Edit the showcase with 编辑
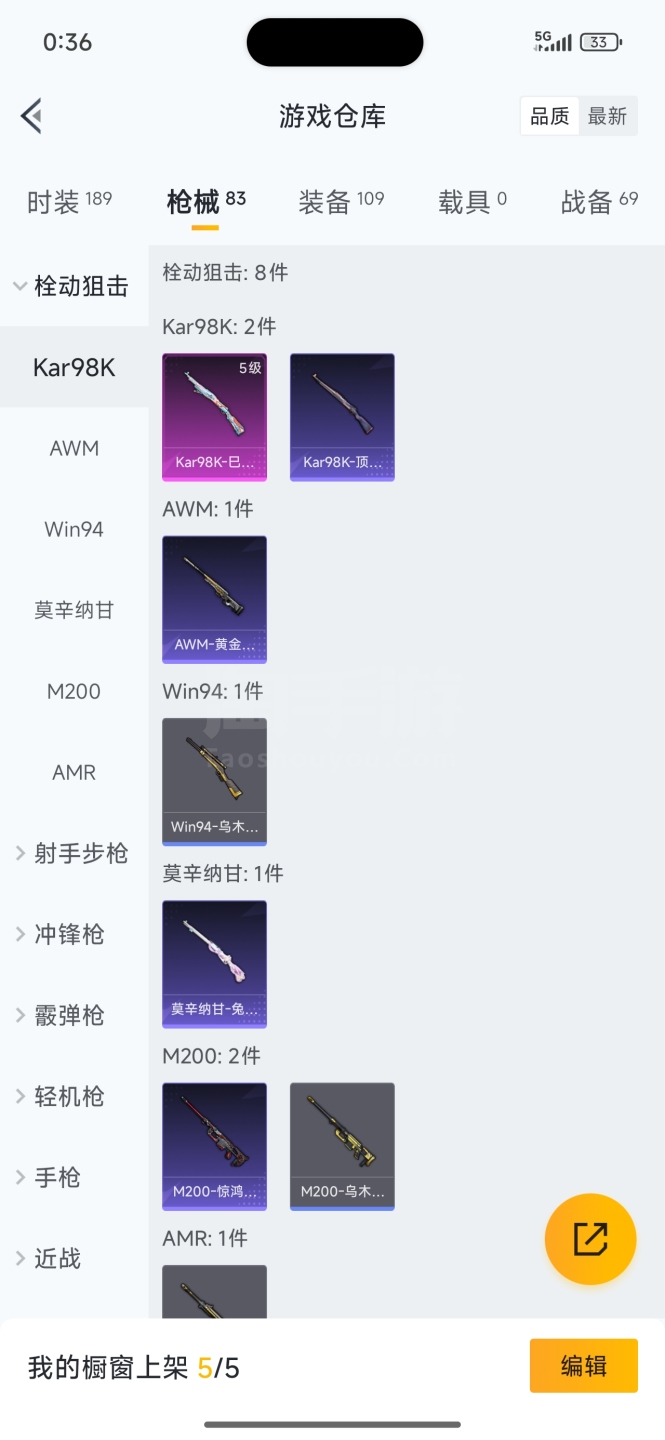 coord(583,1366)
